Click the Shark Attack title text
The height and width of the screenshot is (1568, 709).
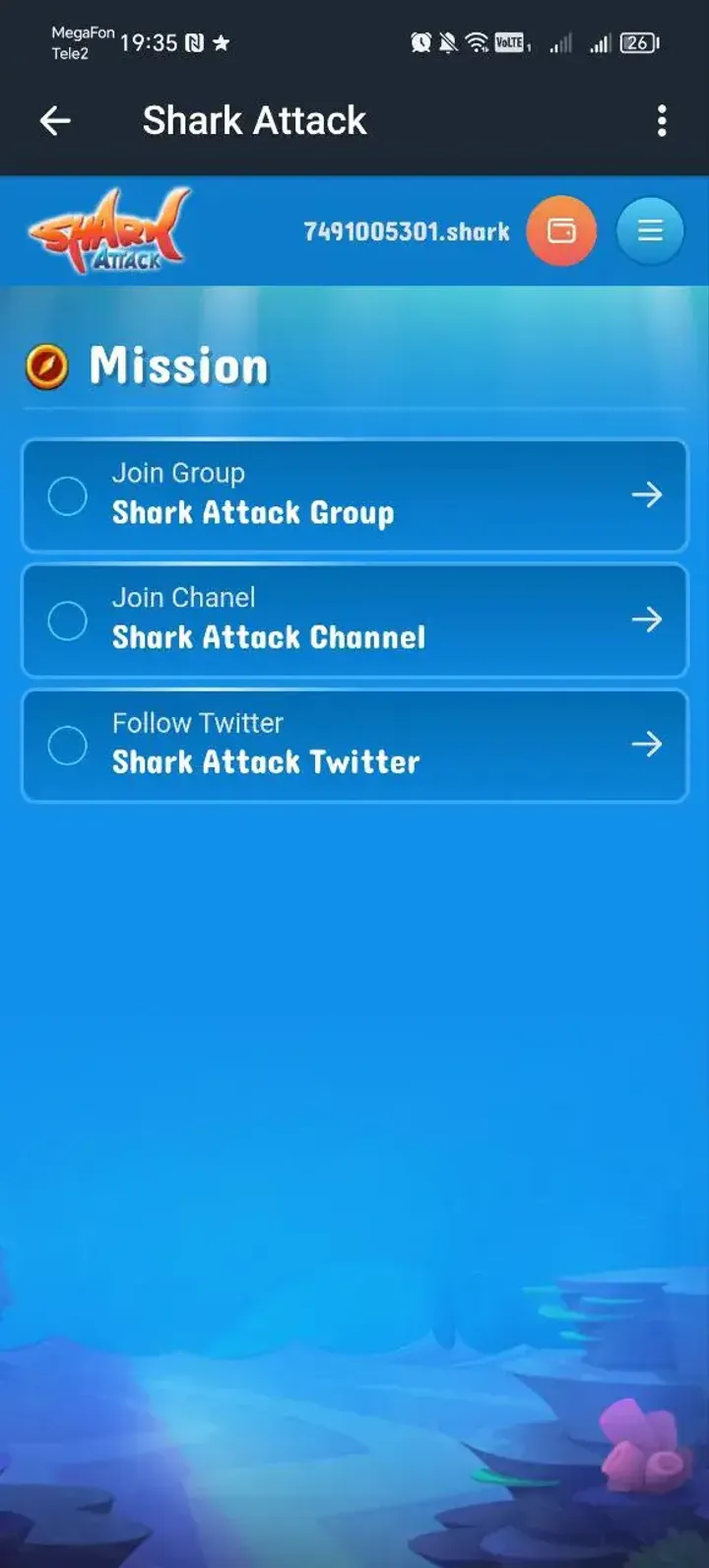(x=254, y=120)
